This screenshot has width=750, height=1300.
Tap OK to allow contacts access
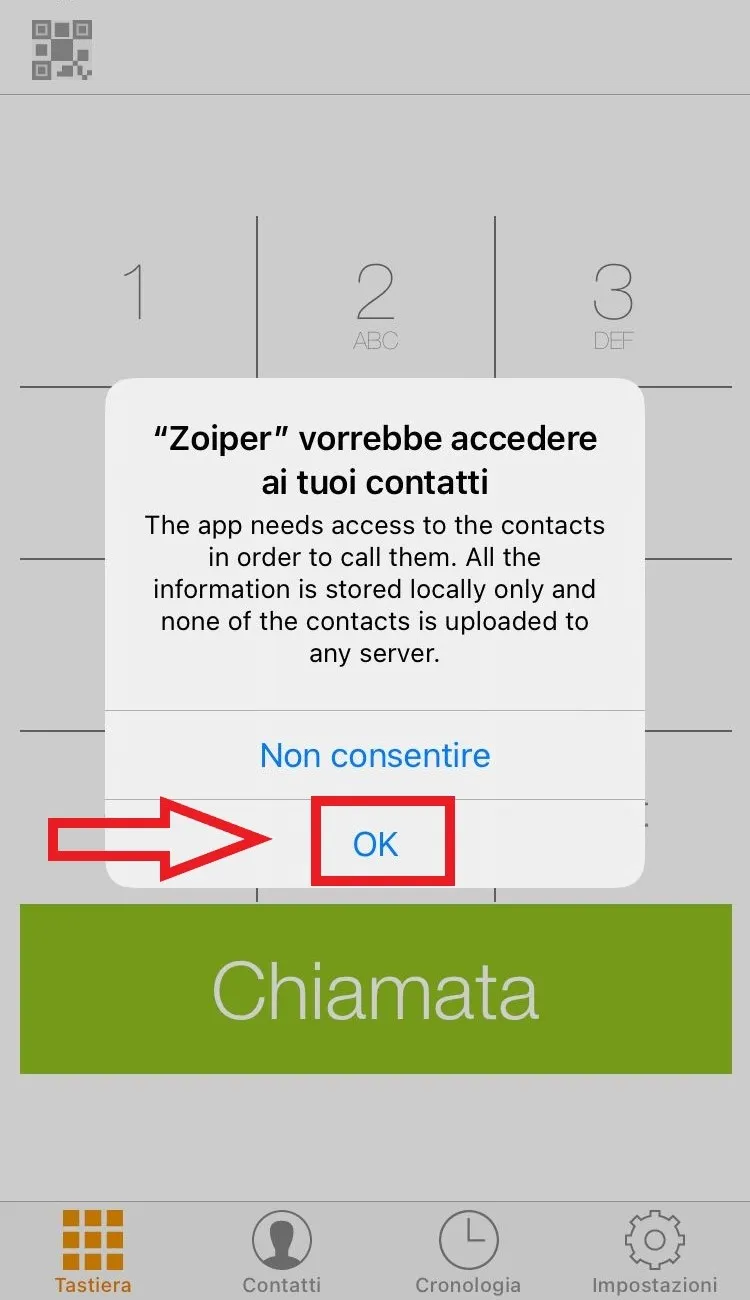(376, 844)
